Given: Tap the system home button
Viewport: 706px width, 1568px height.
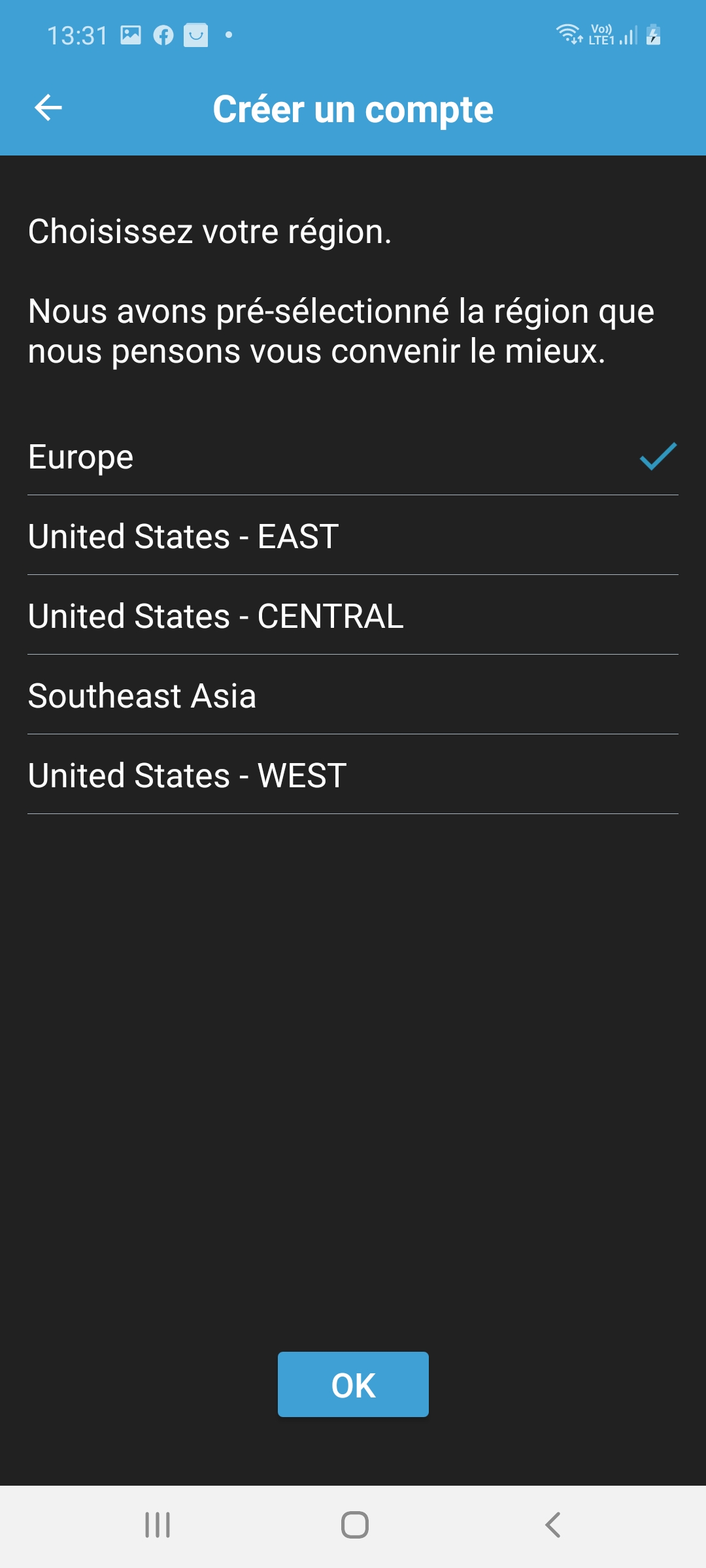Looking at the screenshot, I should (354, 1525).
